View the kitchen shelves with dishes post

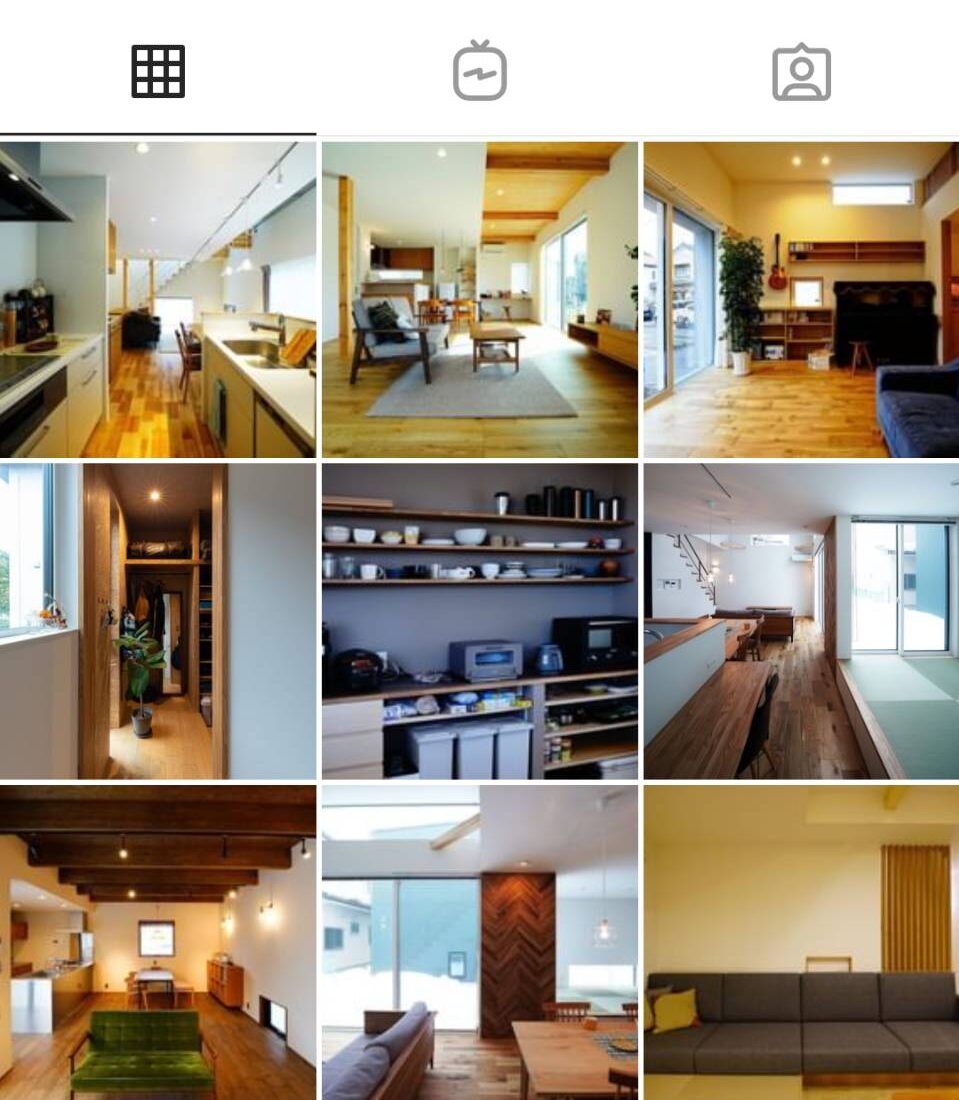pos(479,621)
